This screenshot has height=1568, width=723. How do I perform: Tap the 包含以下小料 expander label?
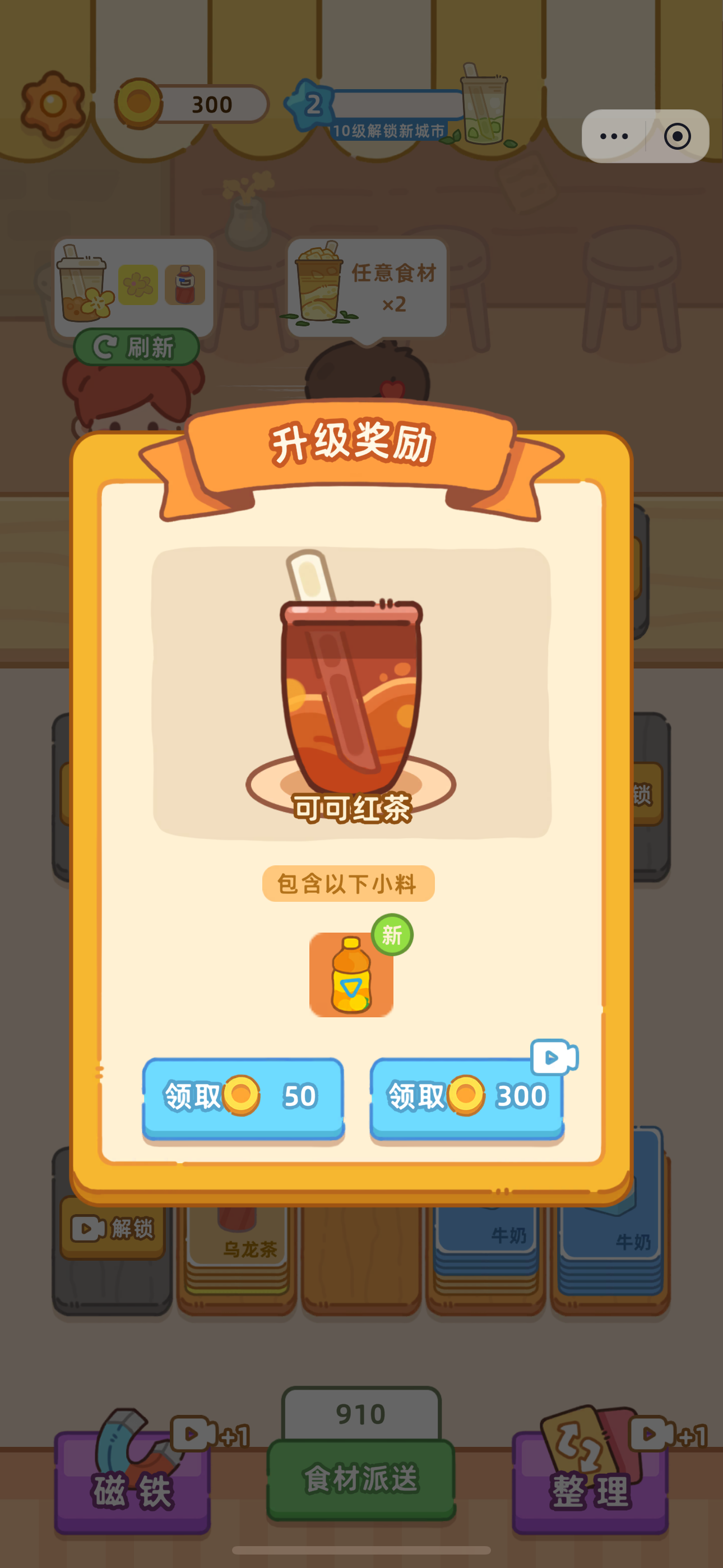coord(348,884)
